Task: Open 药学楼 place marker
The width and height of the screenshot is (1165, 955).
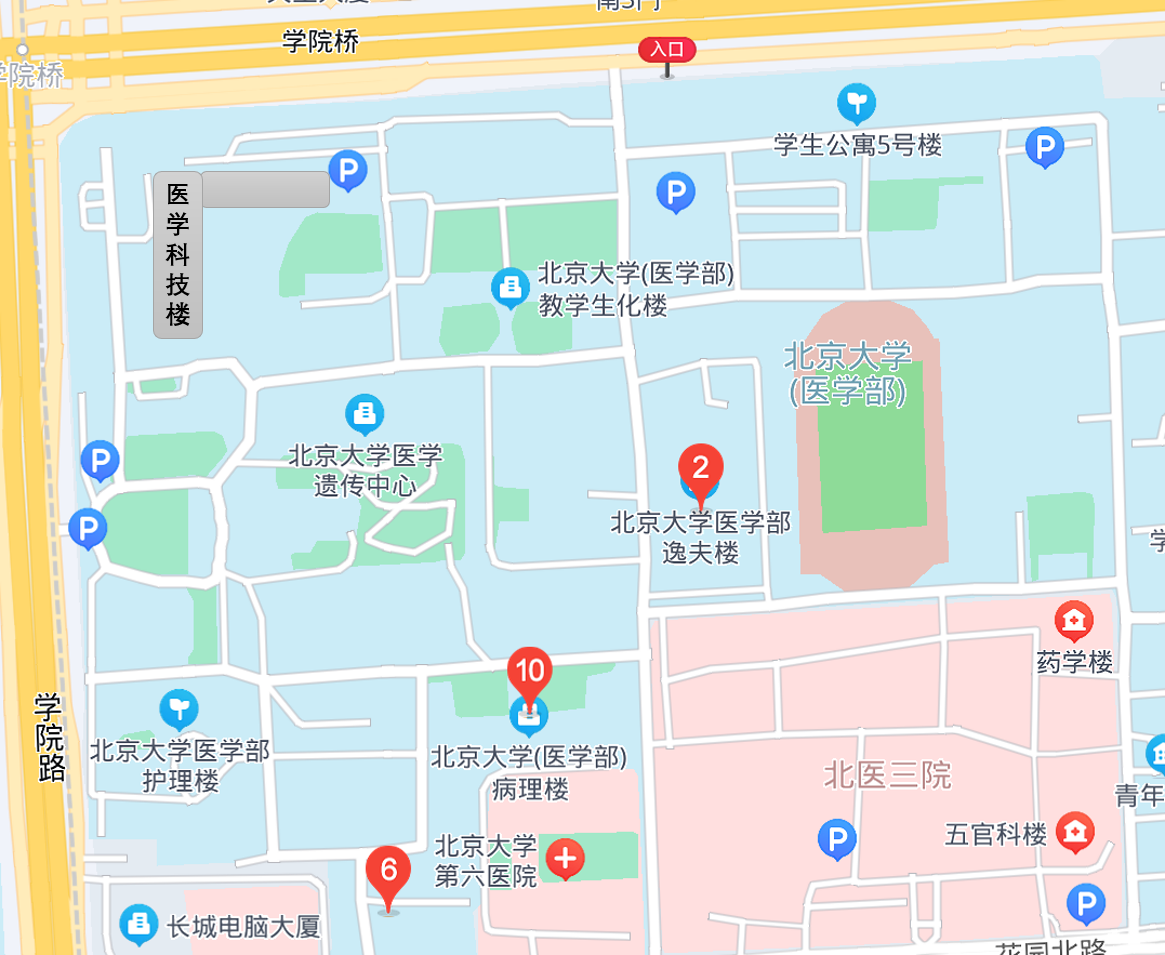Action: [1074, 622]
